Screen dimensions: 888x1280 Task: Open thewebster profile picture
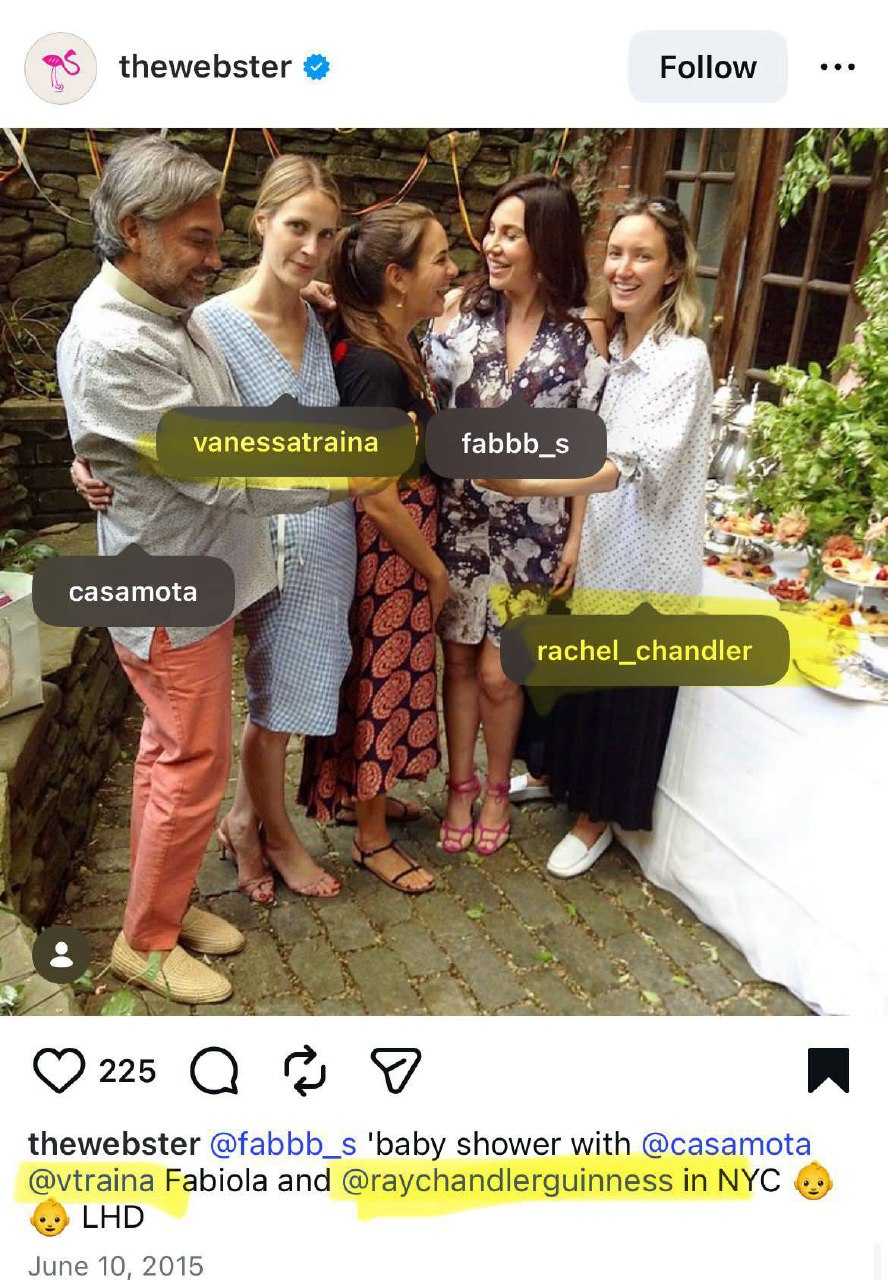click(60, 68)
